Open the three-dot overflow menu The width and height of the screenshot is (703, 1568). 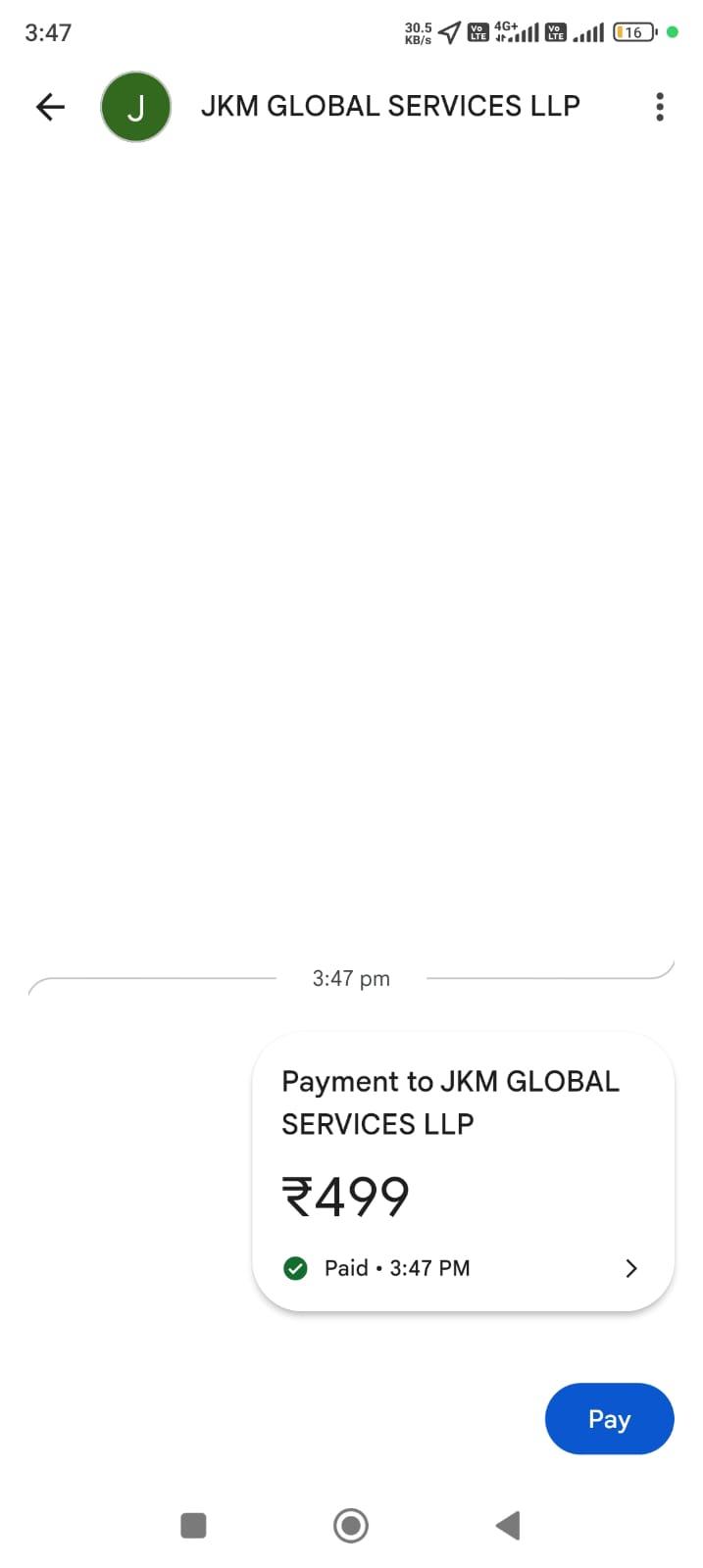point(660,107)
